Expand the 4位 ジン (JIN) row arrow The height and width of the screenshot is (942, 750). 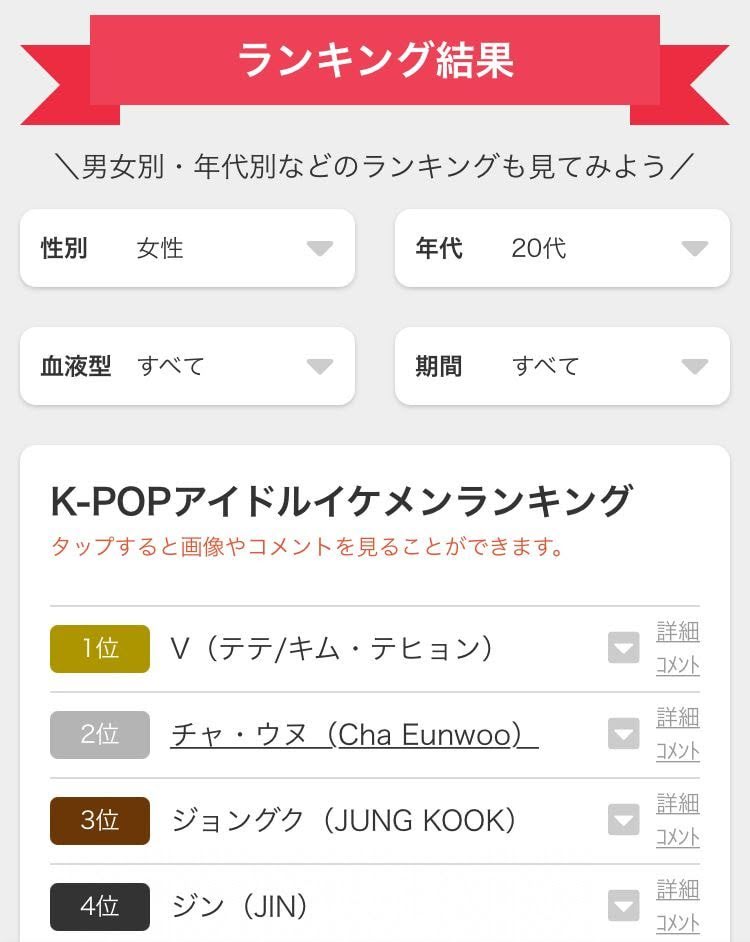pos(623,907)
